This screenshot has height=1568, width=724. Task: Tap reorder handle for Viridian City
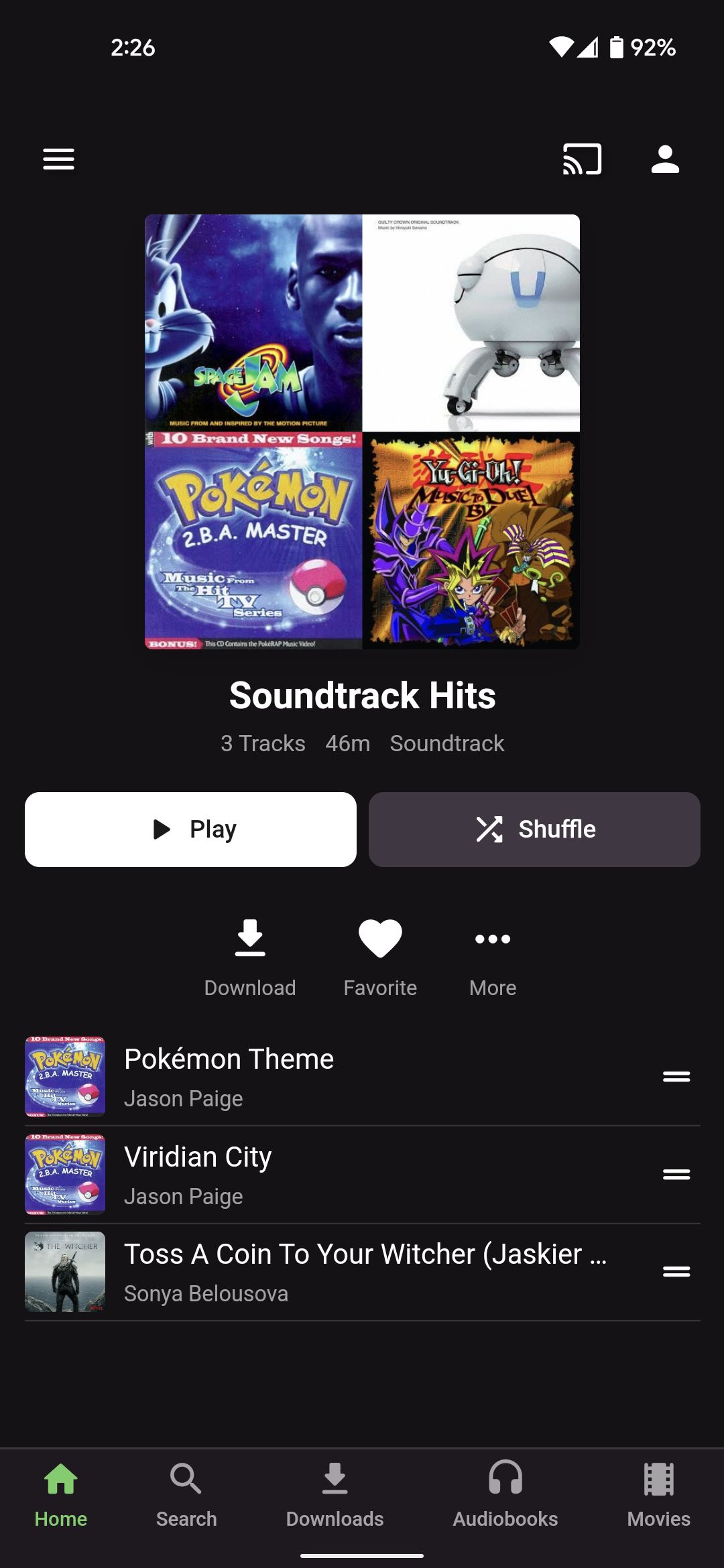tap(676, 1175)
